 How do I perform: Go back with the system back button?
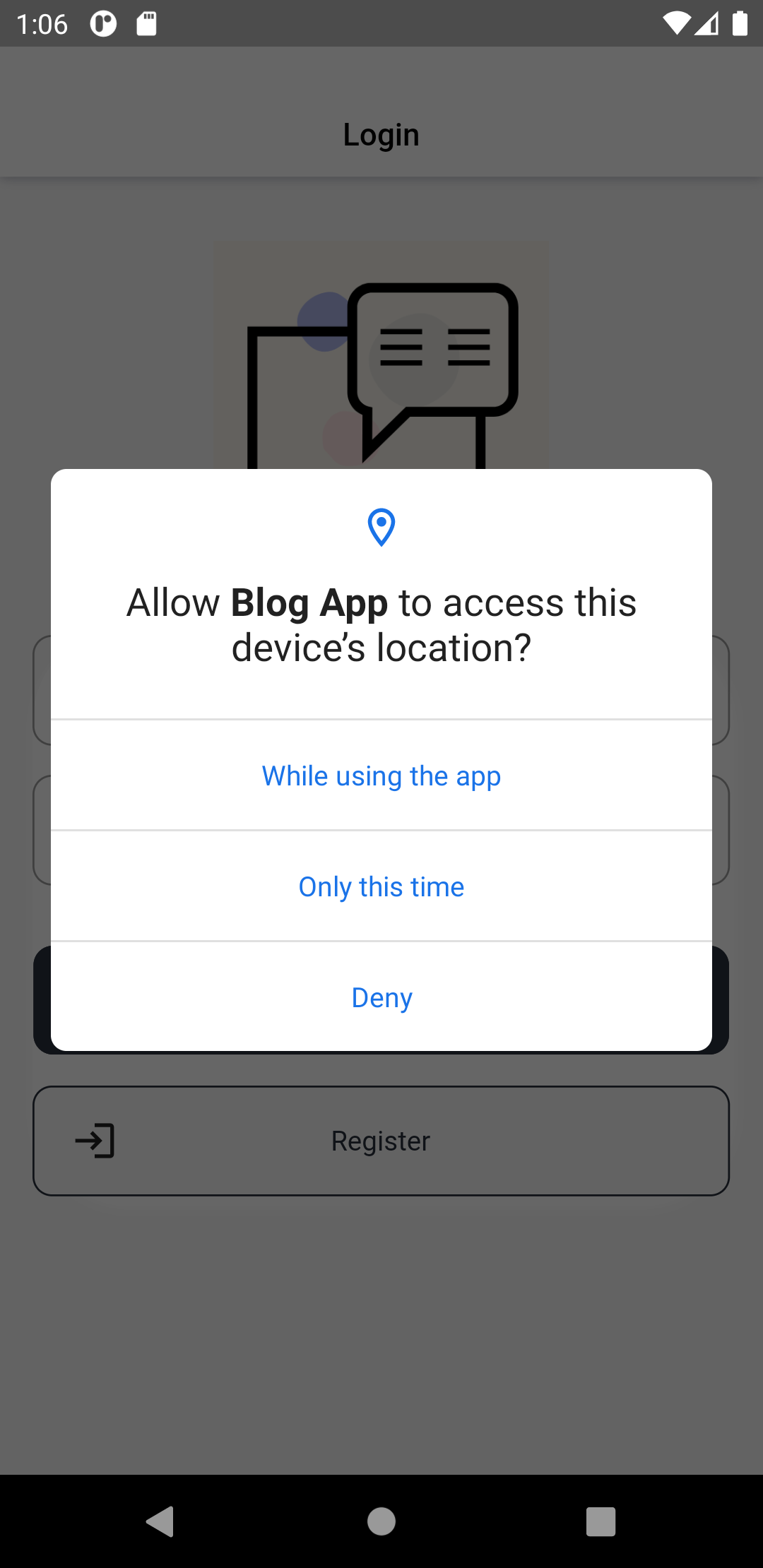(161, 1521)
